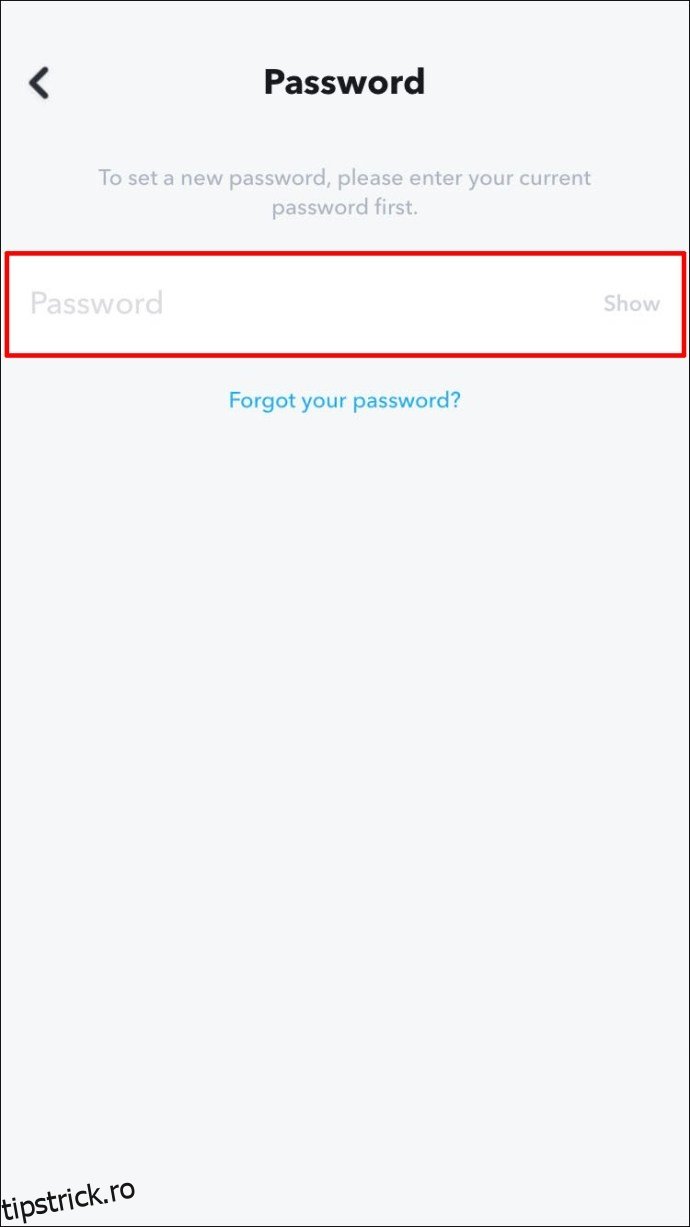Open the Forgot your password link
Viewport: 690px width, 1227px height.
pyautogui.click(x=344, y=400)
